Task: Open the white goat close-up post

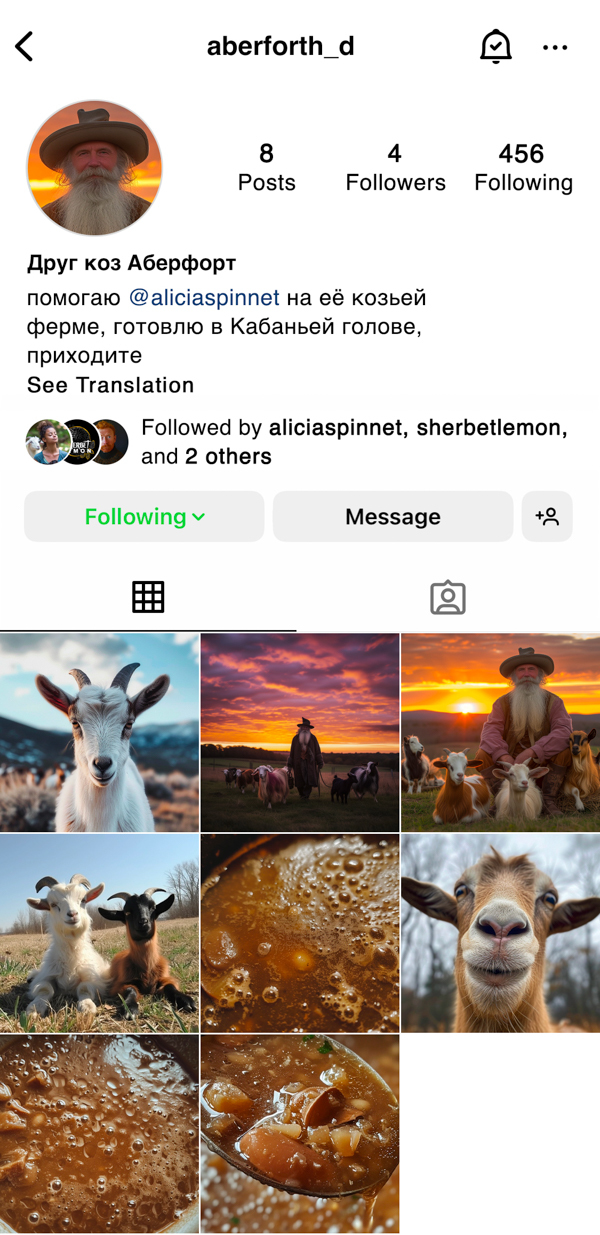Action: coord(99,732)
